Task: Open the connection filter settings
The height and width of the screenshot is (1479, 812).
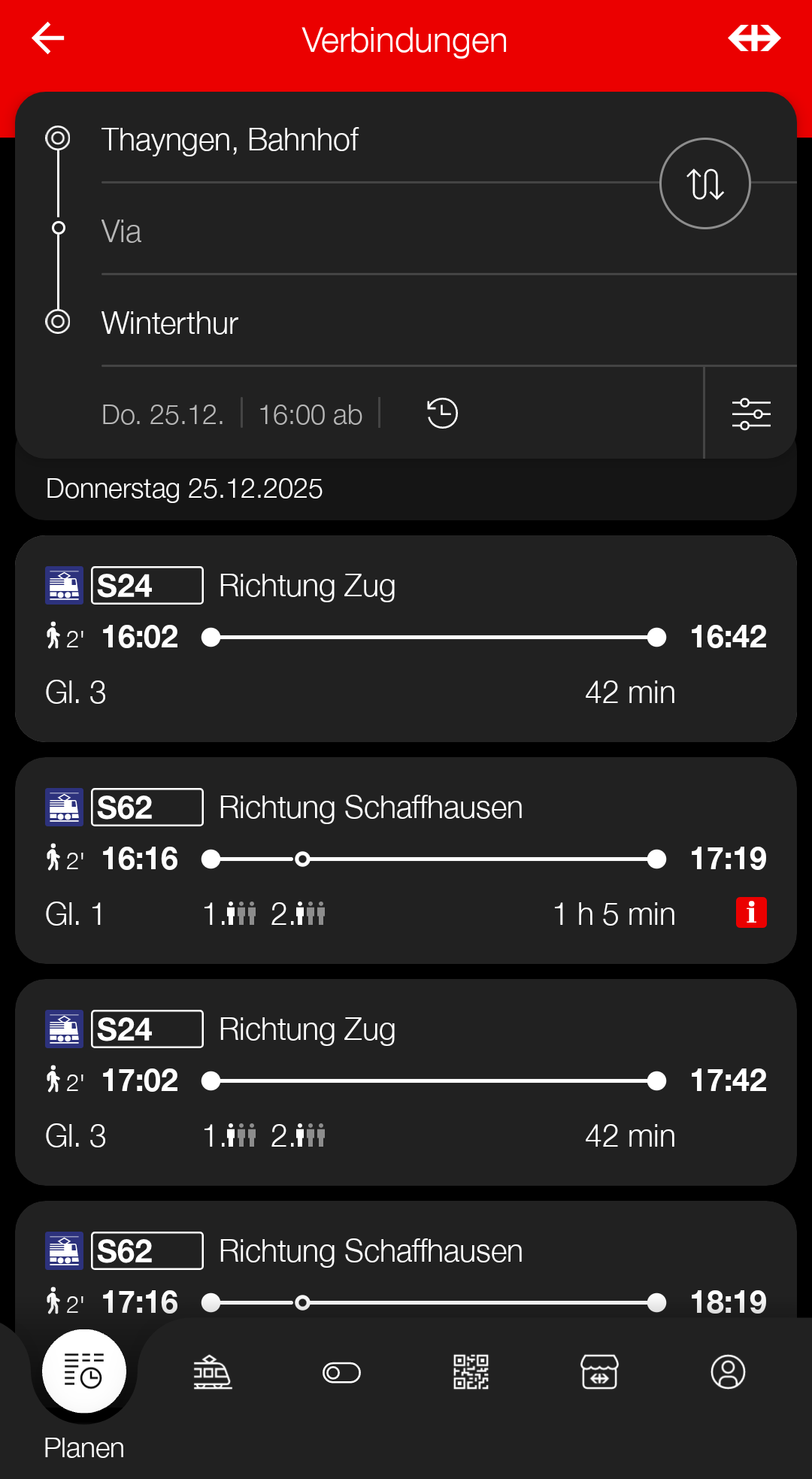Action: (751, 414)
